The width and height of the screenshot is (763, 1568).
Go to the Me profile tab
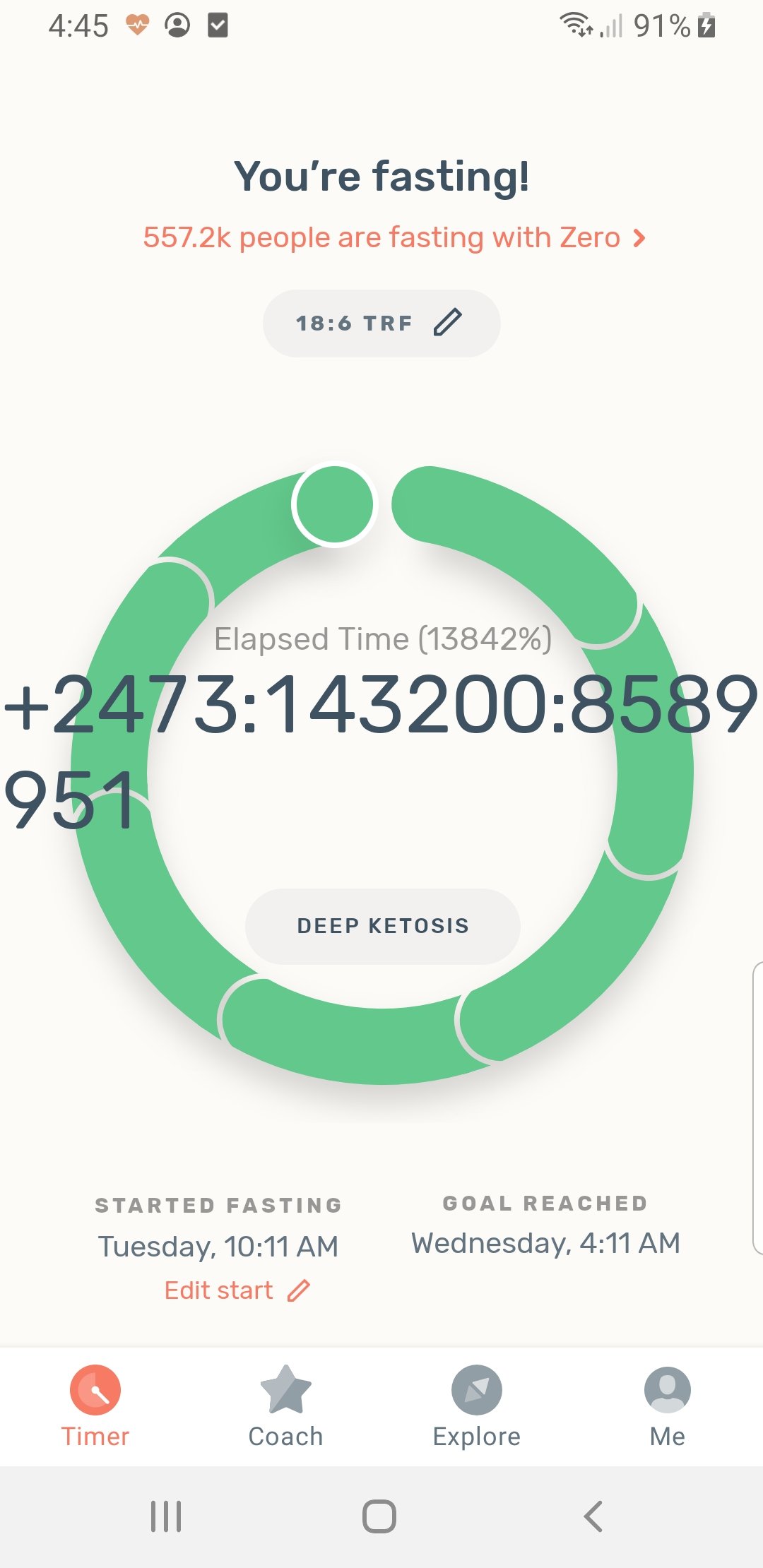(x=668, y=1406)
